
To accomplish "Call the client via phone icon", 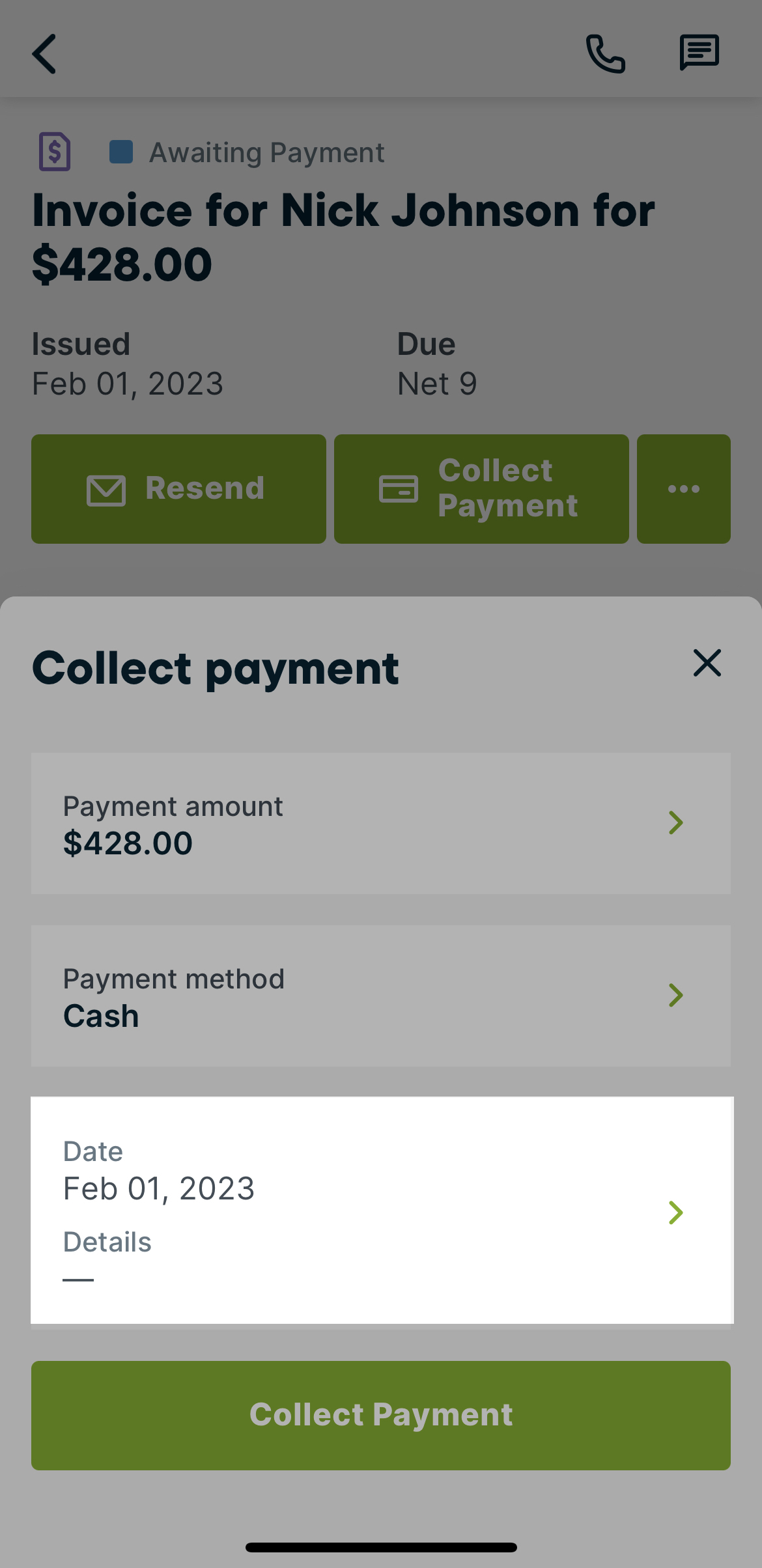I will click(606, 53).
